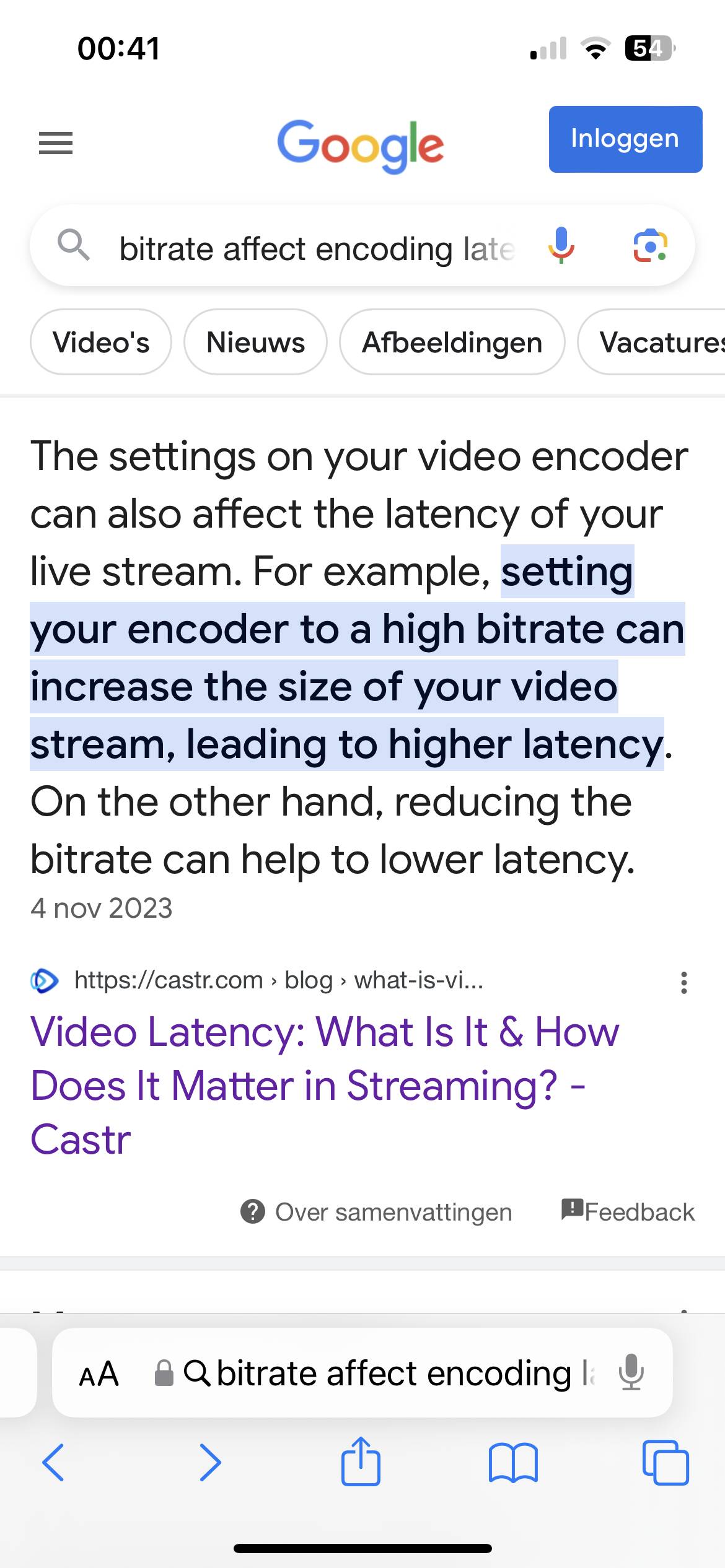The width and height of the screenshot is (725, 1568).
Task: Edit the Google search query field
Action: pyautogui.click(x=316, y=248)
